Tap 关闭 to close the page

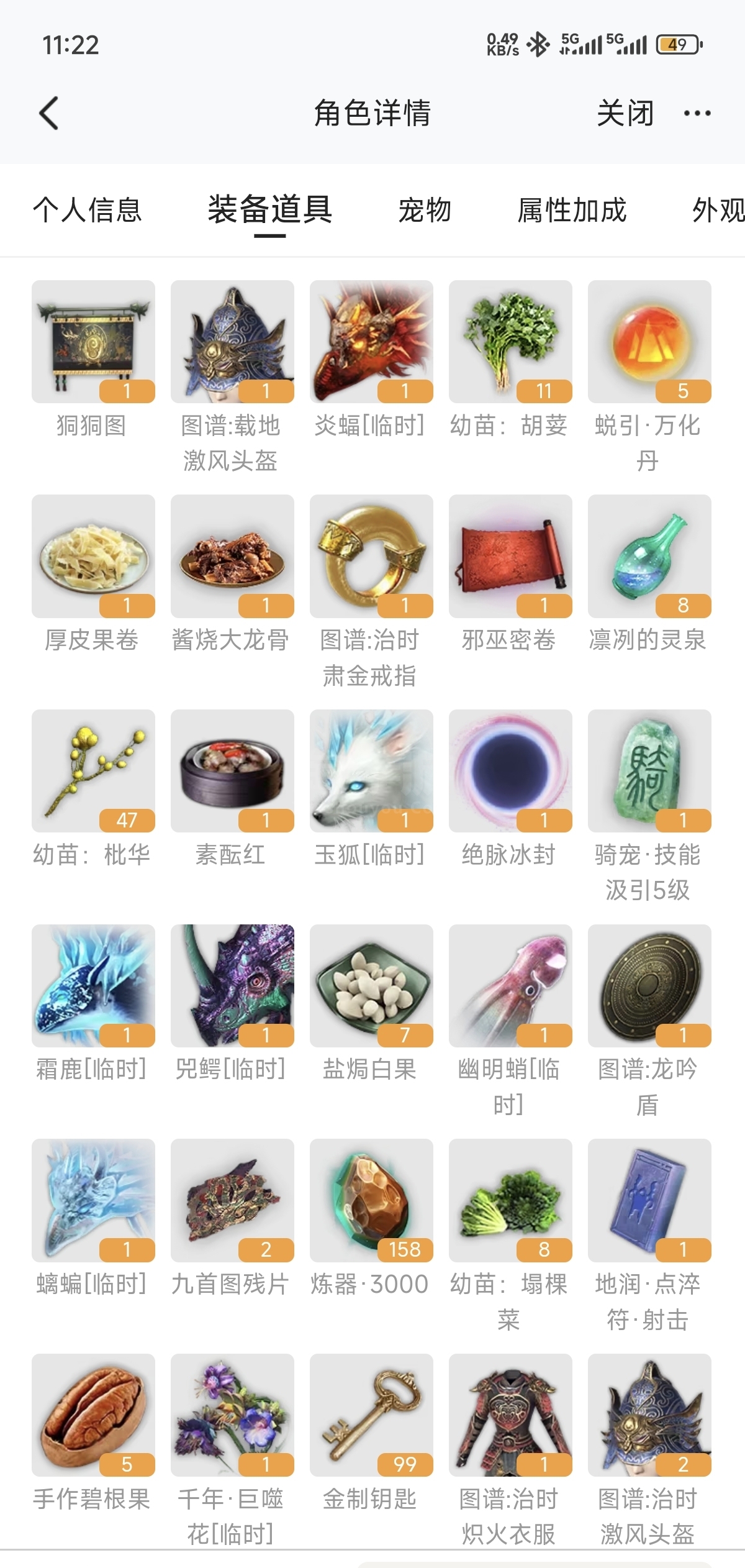click(x=625, y=113)
